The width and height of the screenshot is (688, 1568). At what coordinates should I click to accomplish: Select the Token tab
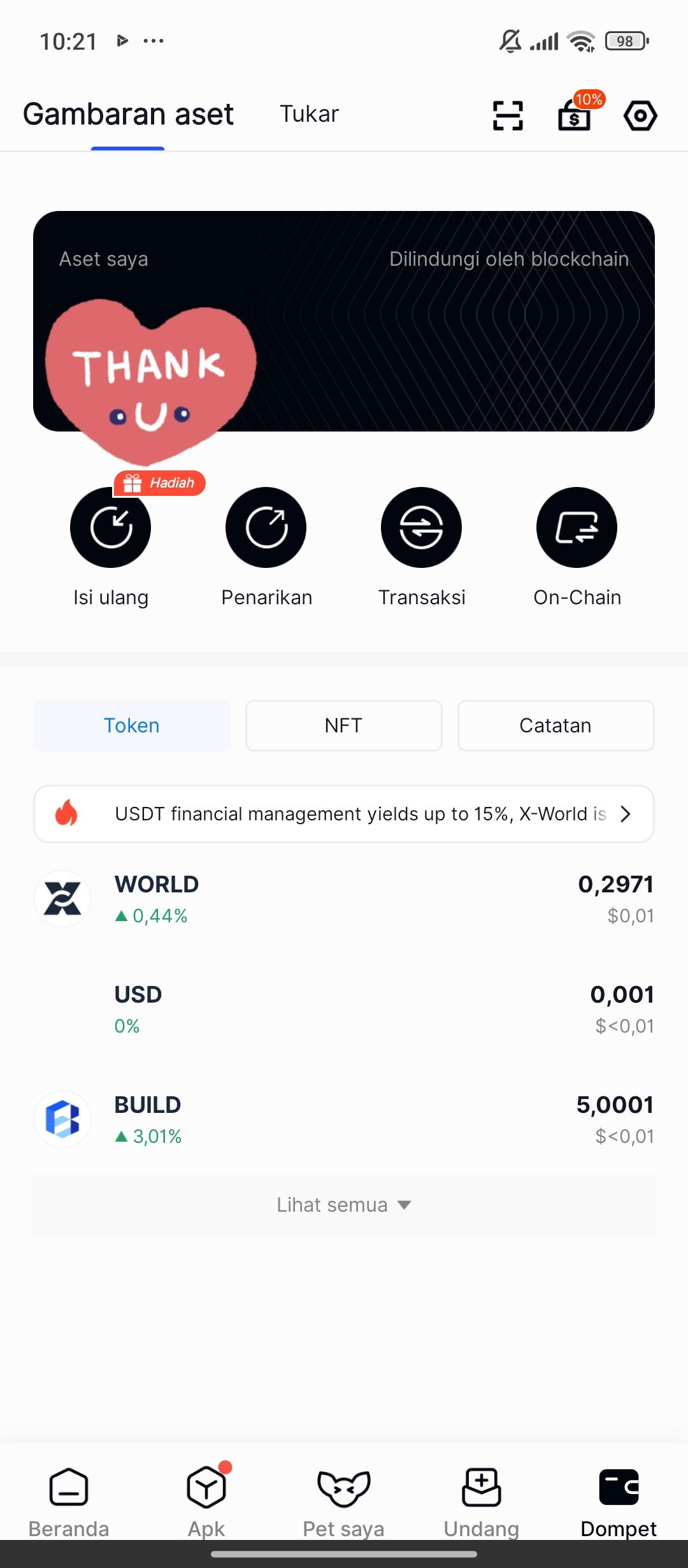pos(132,725)
